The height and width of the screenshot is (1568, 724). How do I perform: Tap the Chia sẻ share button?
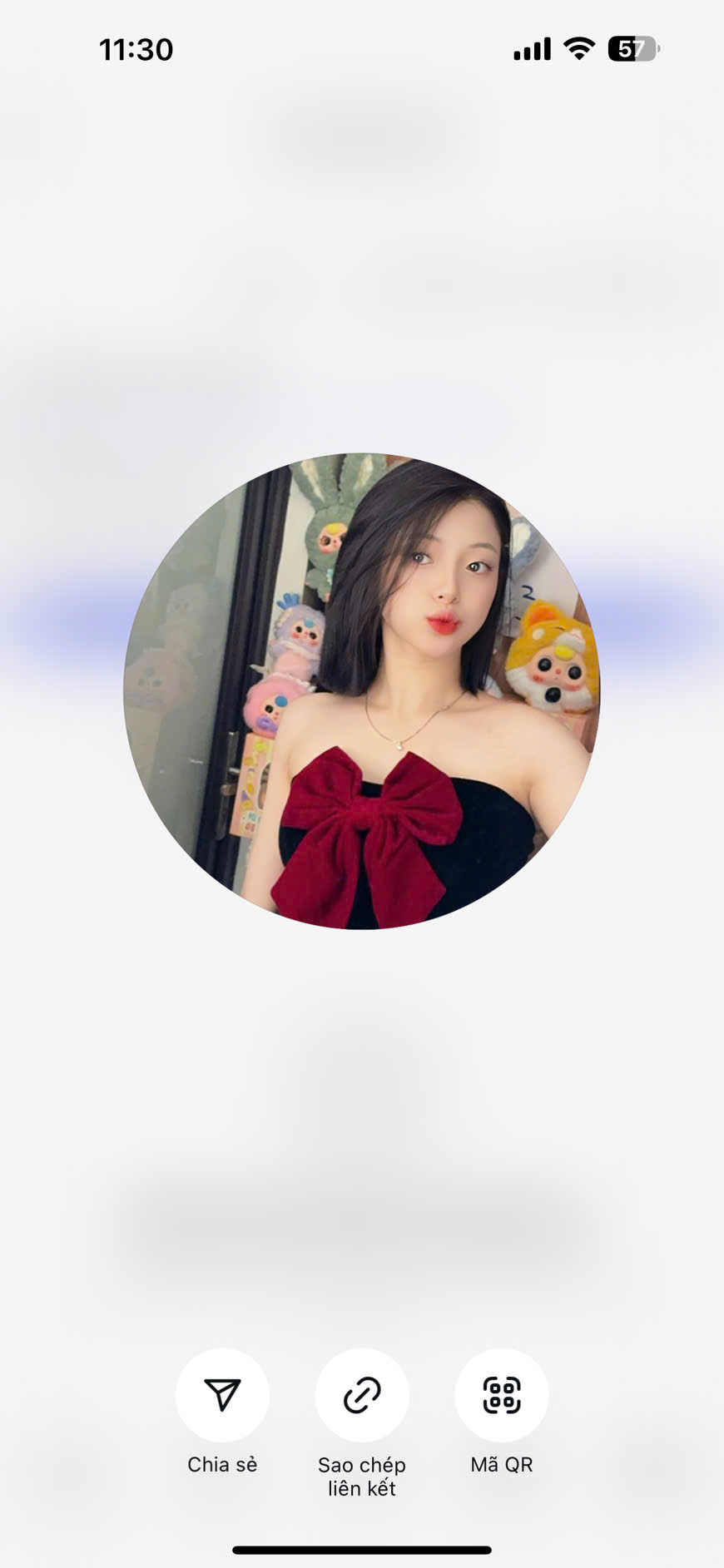pyautogui.click(x=222, y=1395)
